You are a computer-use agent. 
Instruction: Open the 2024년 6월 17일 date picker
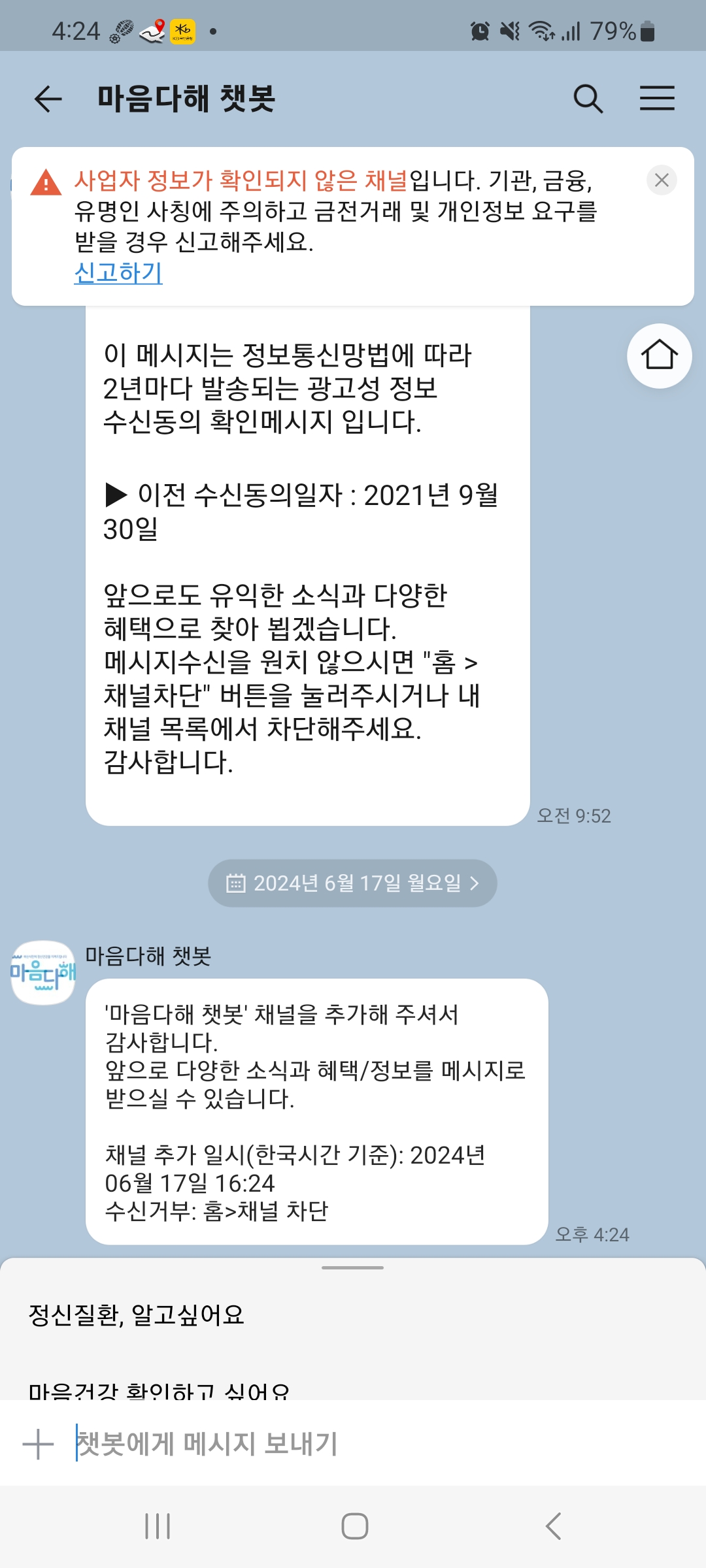(x=352, y=883)
